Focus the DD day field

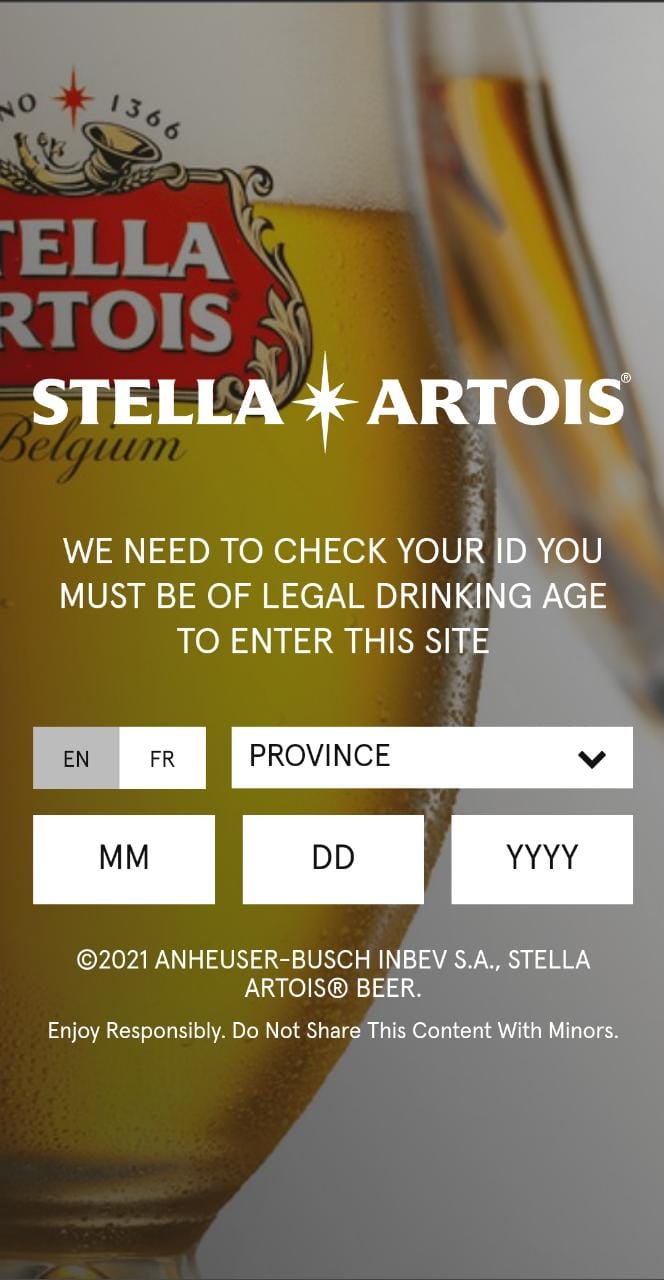(x=333, y=859)
